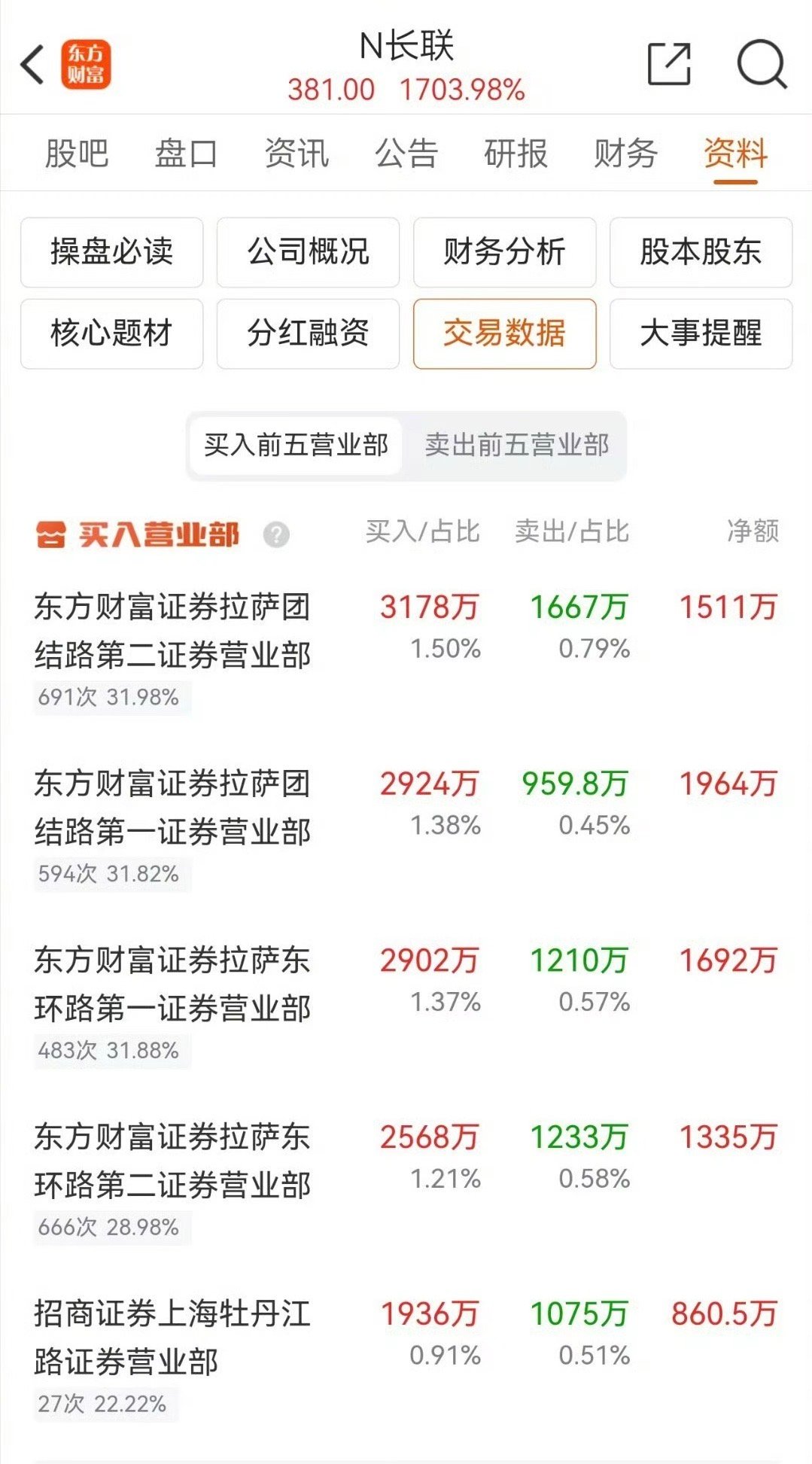Open the 公司概况 section
The image size is (812, 1464).
tap(308, 253)
